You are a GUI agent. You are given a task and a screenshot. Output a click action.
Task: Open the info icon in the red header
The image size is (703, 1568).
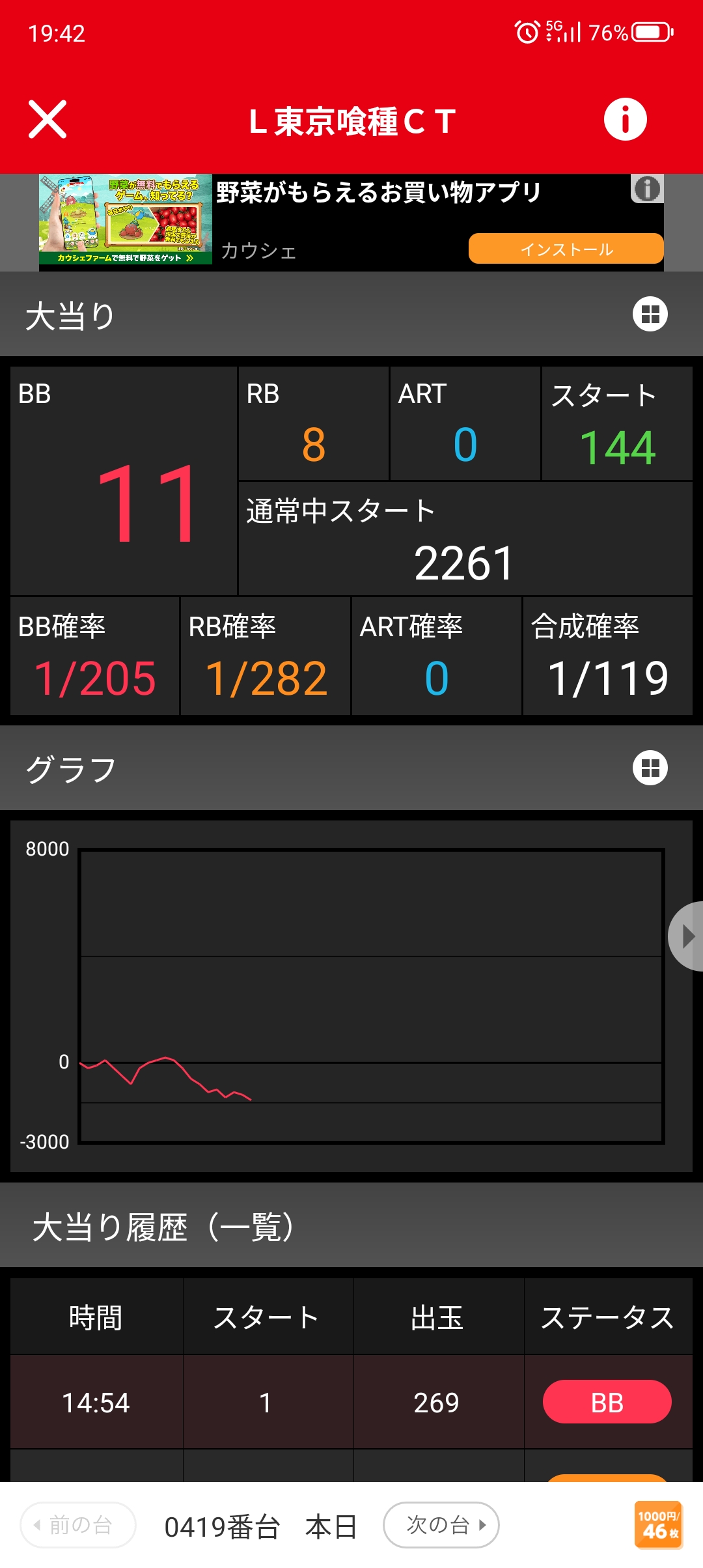click(x=625, y=120)
